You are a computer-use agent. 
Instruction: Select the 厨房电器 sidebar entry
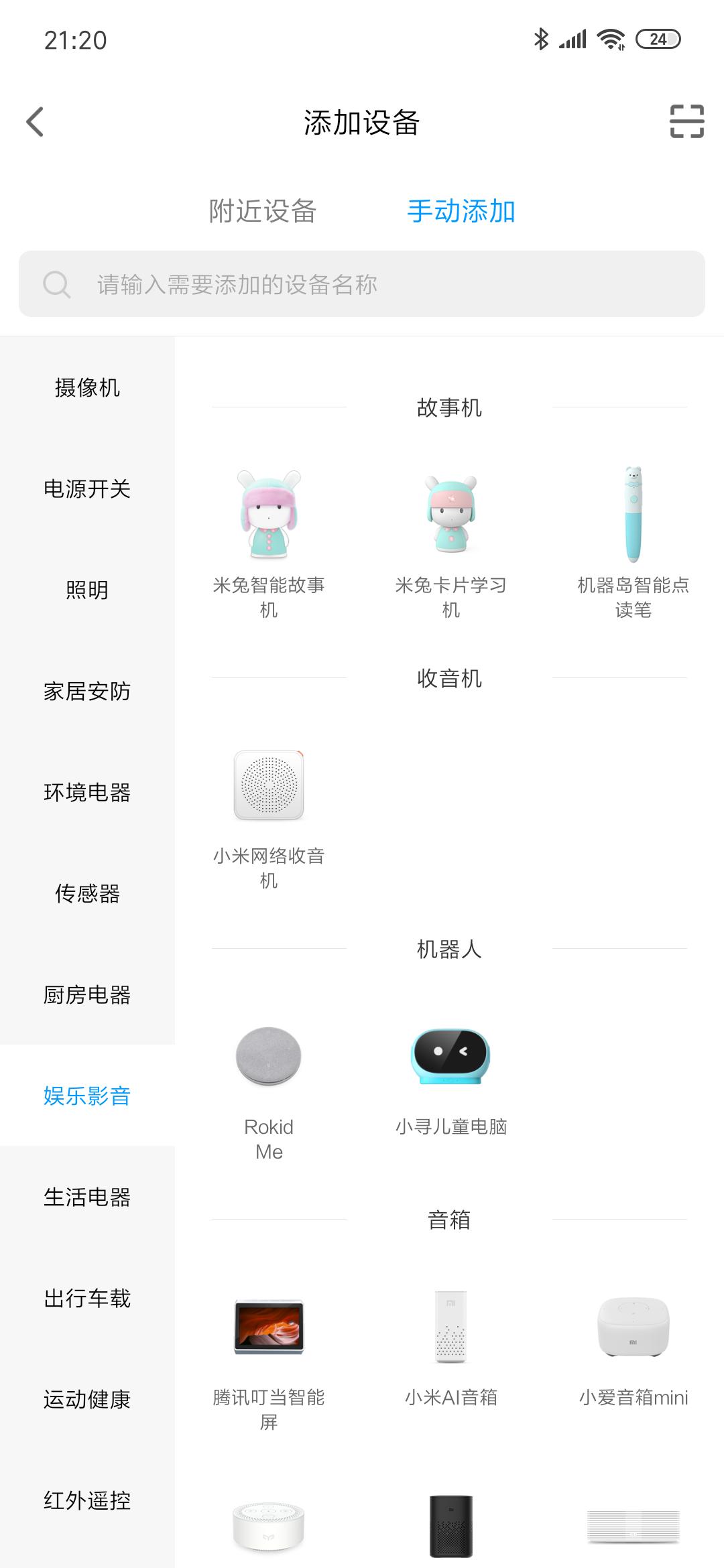pos(88,996)
